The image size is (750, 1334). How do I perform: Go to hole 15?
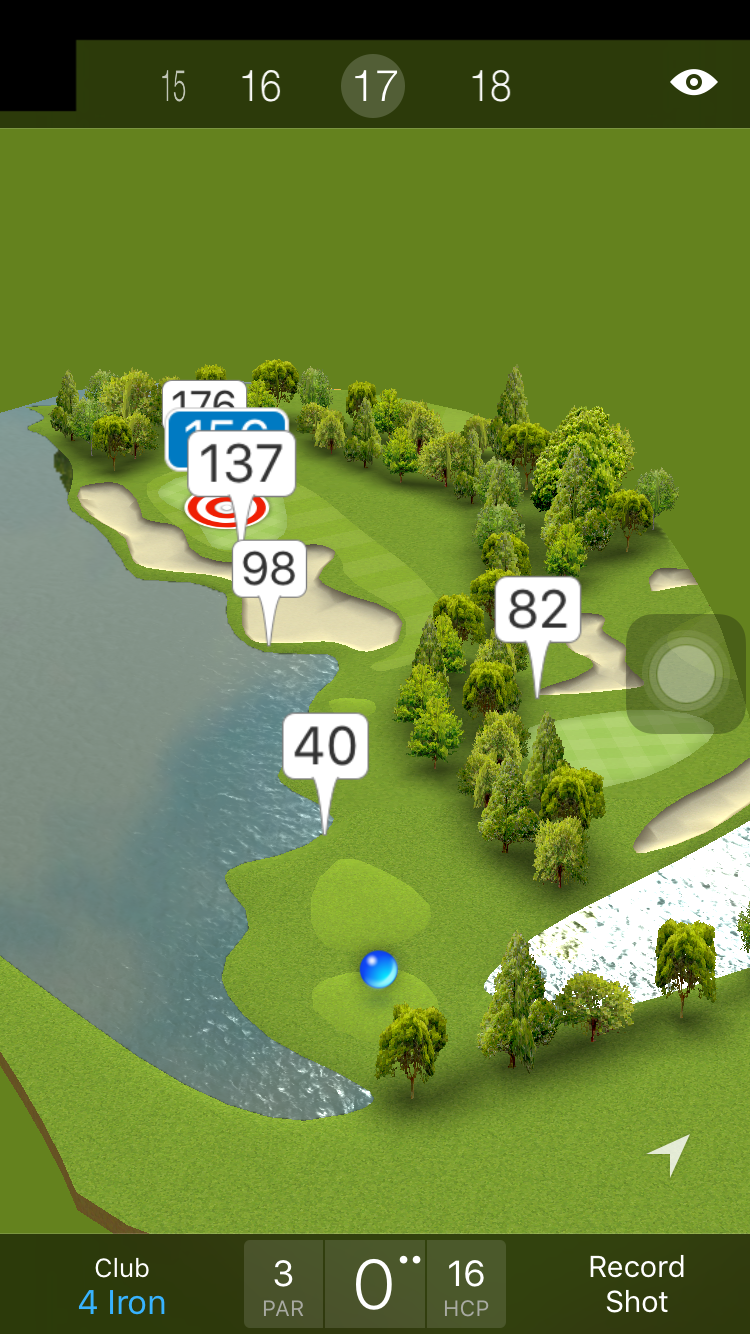[x=174, y=87]
